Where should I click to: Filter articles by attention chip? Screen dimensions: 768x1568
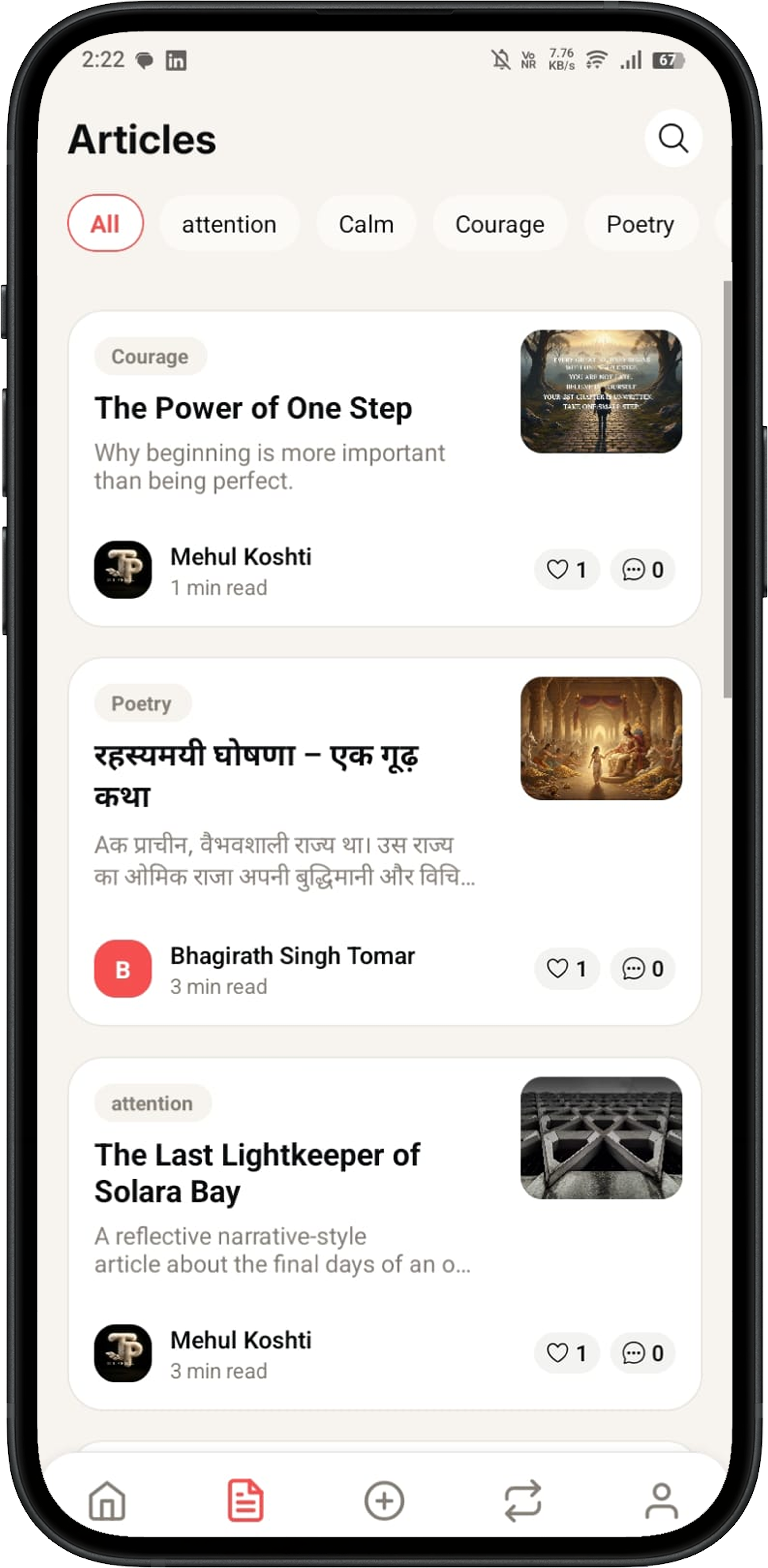point(229,224)
